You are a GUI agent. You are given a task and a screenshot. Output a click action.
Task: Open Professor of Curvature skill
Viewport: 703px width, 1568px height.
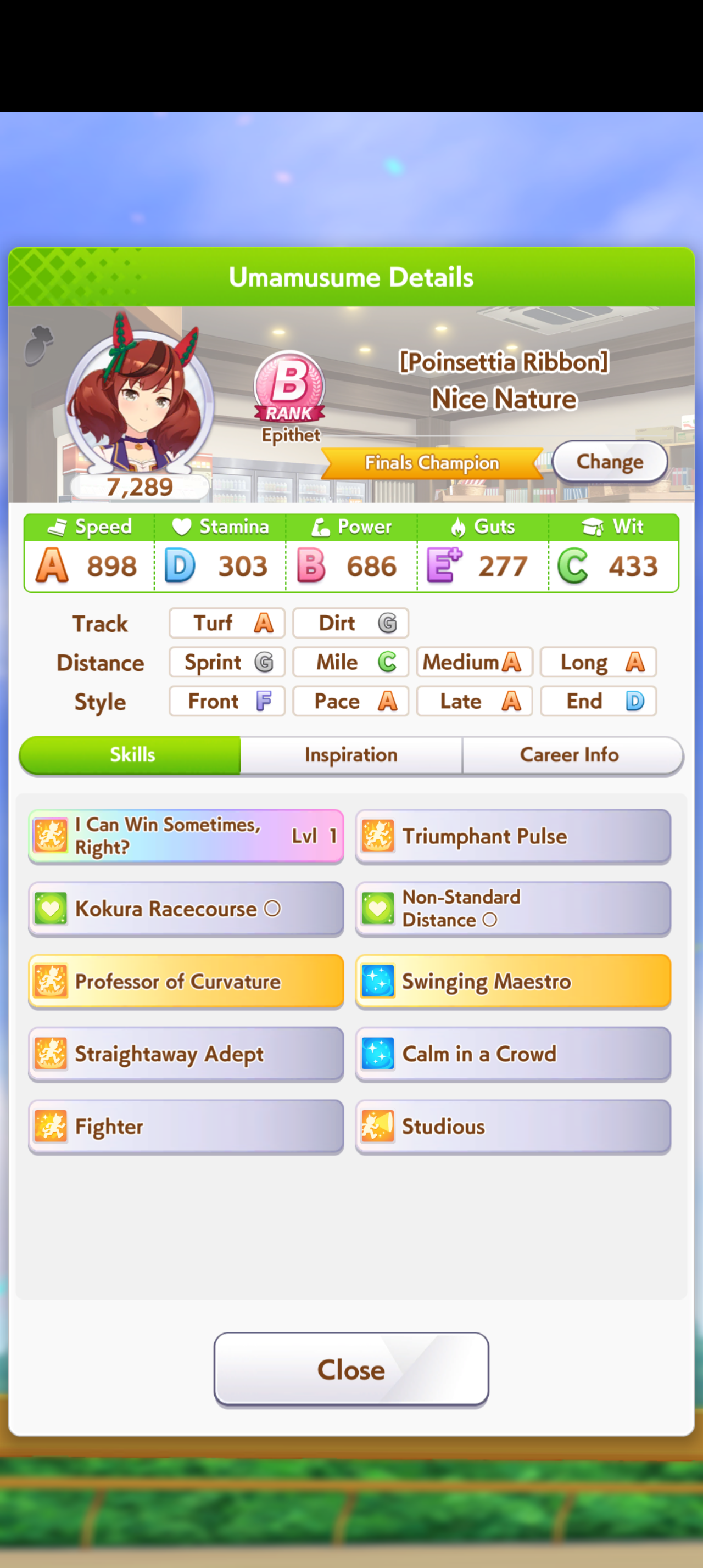click(186, 981)
